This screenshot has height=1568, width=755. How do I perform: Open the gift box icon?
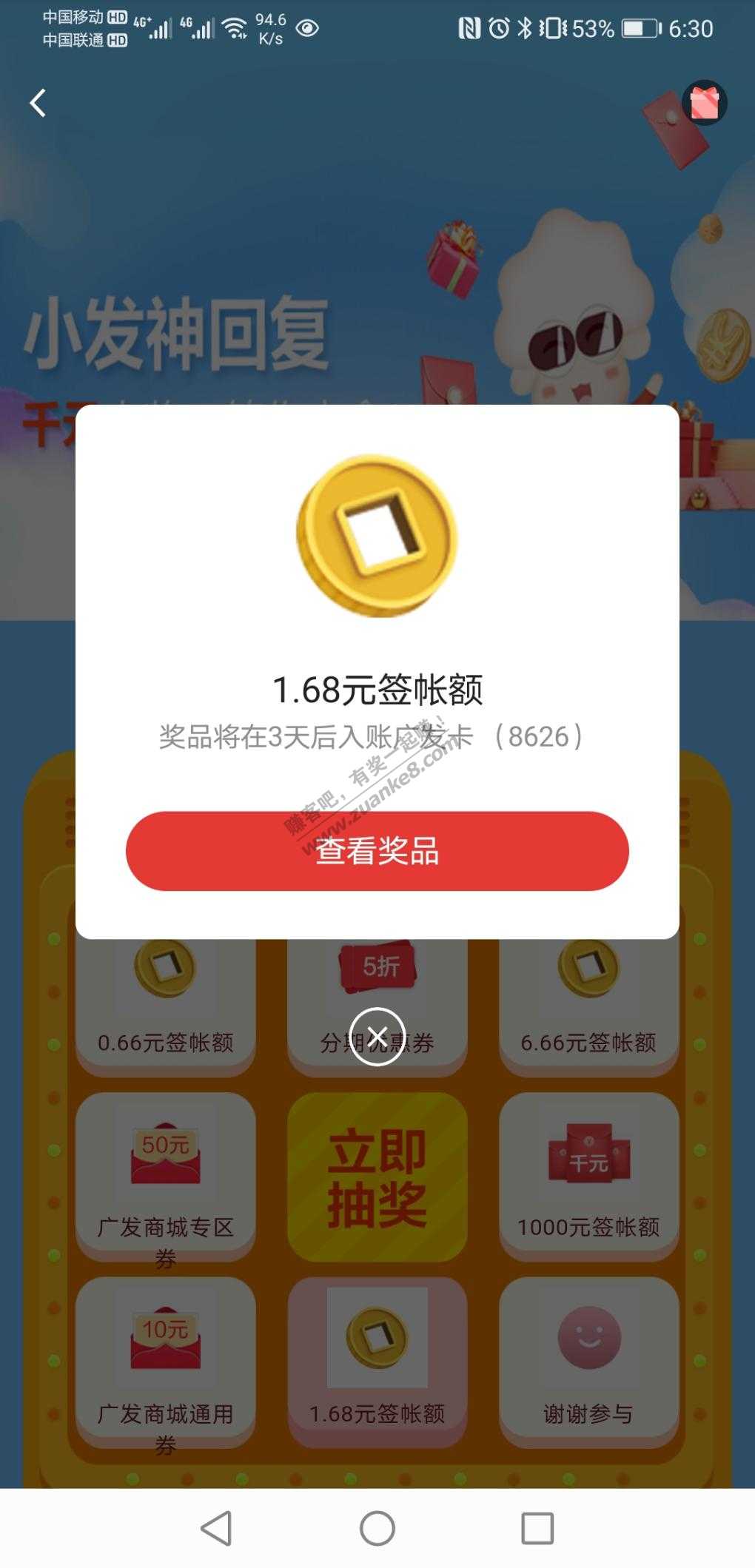click(x=704, y=103)
